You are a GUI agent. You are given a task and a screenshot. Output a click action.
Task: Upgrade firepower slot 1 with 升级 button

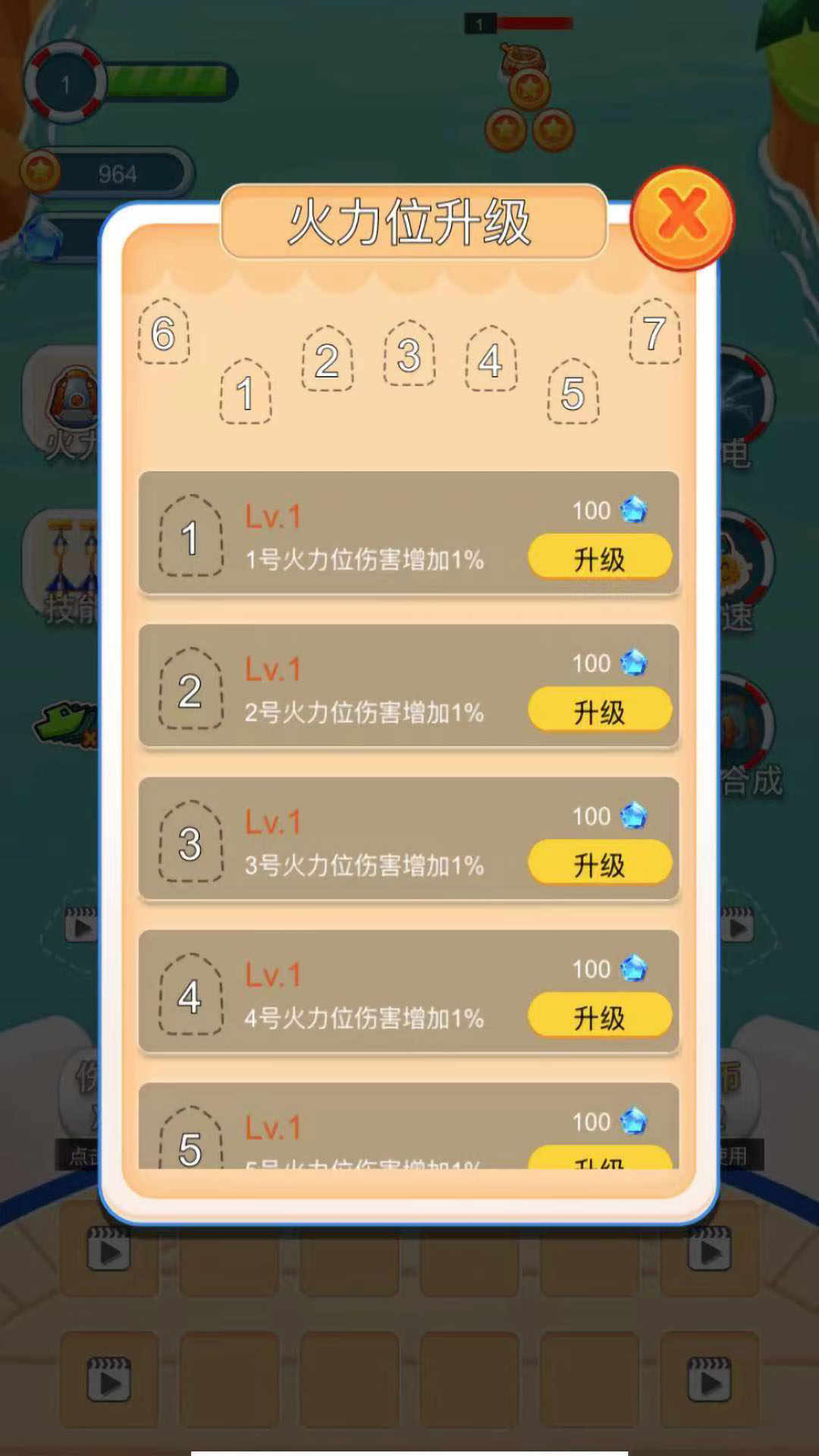click(x=600, y=558)
